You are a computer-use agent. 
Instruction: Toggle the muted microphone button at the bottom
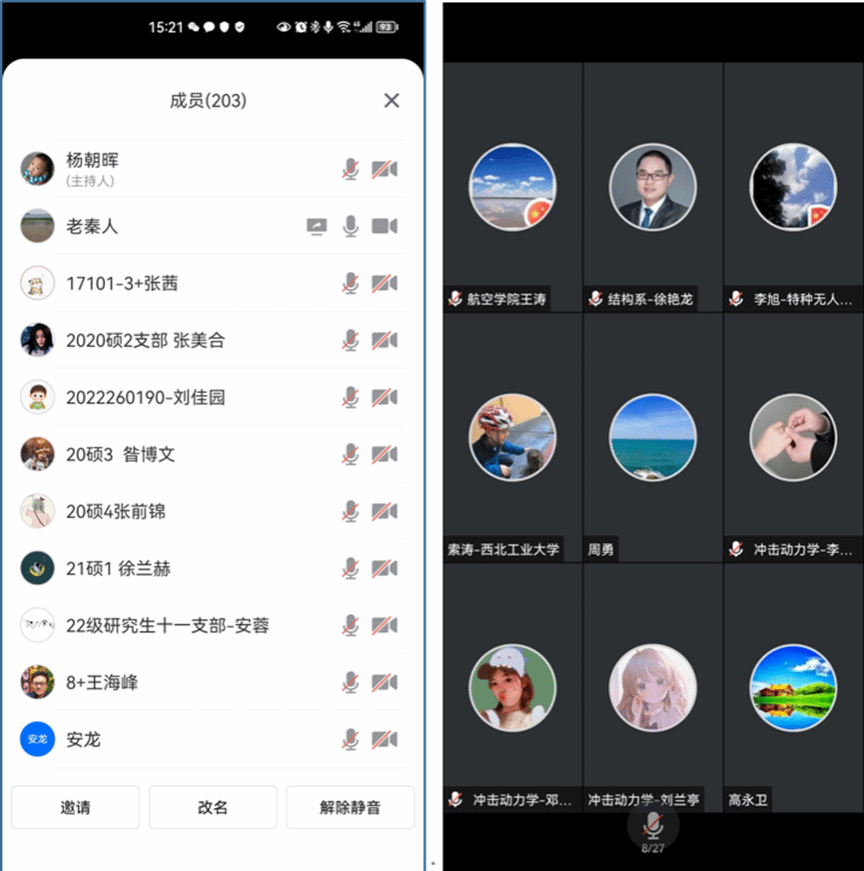click(653, 826)
